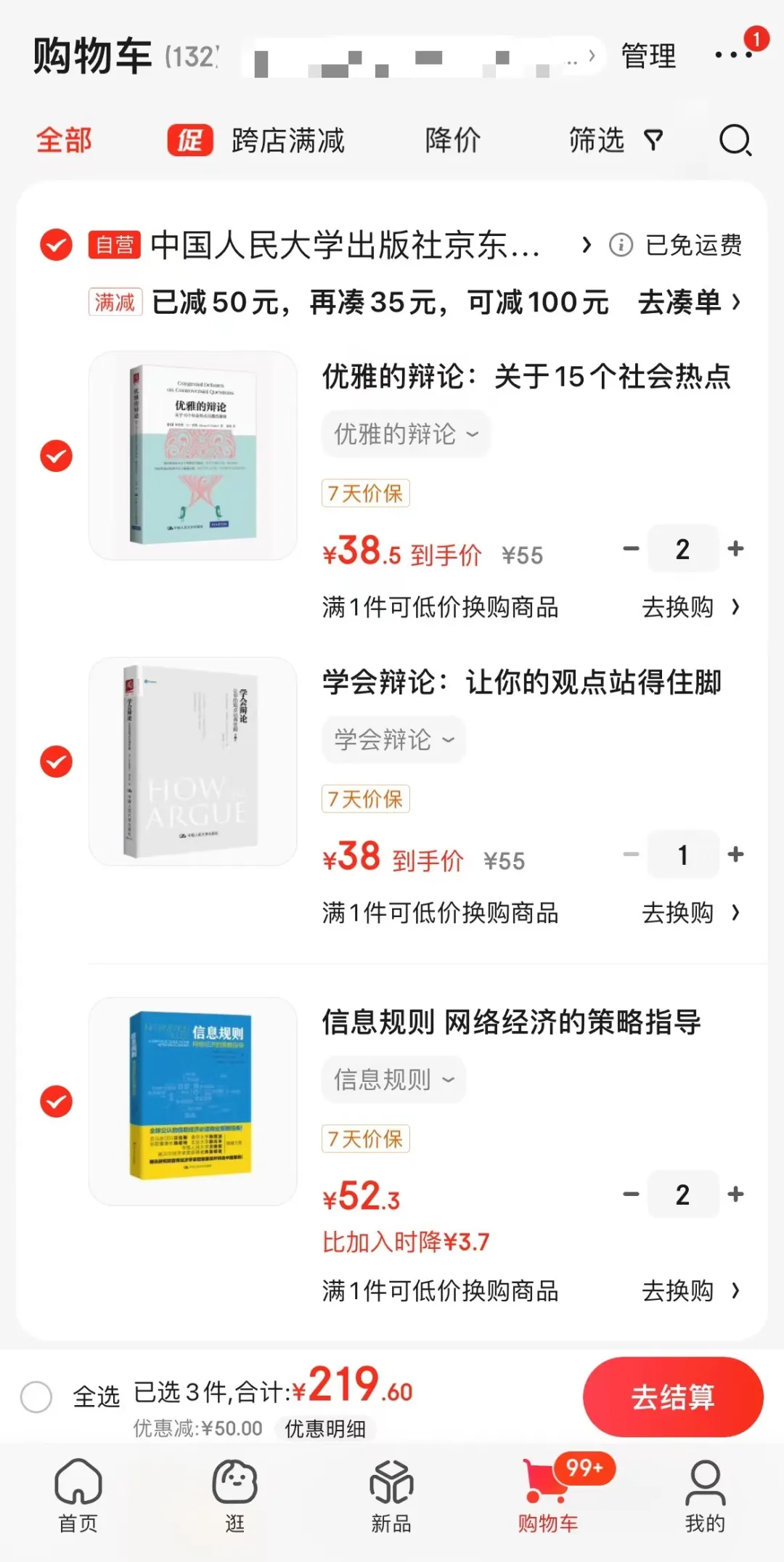Select the 跨店满减 tab

287,140
